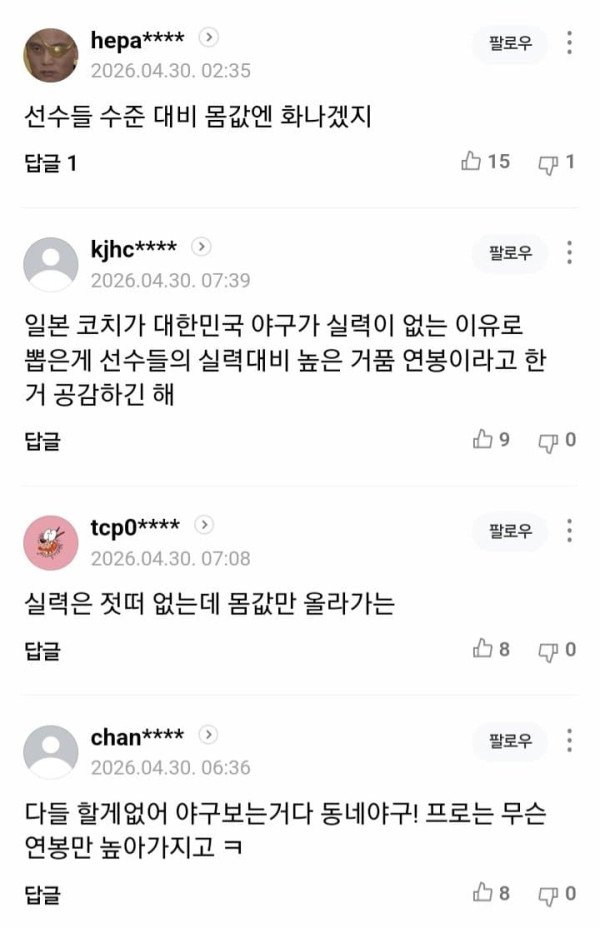Open overflow menu on chan**** comment

click(x=569, y=741)
